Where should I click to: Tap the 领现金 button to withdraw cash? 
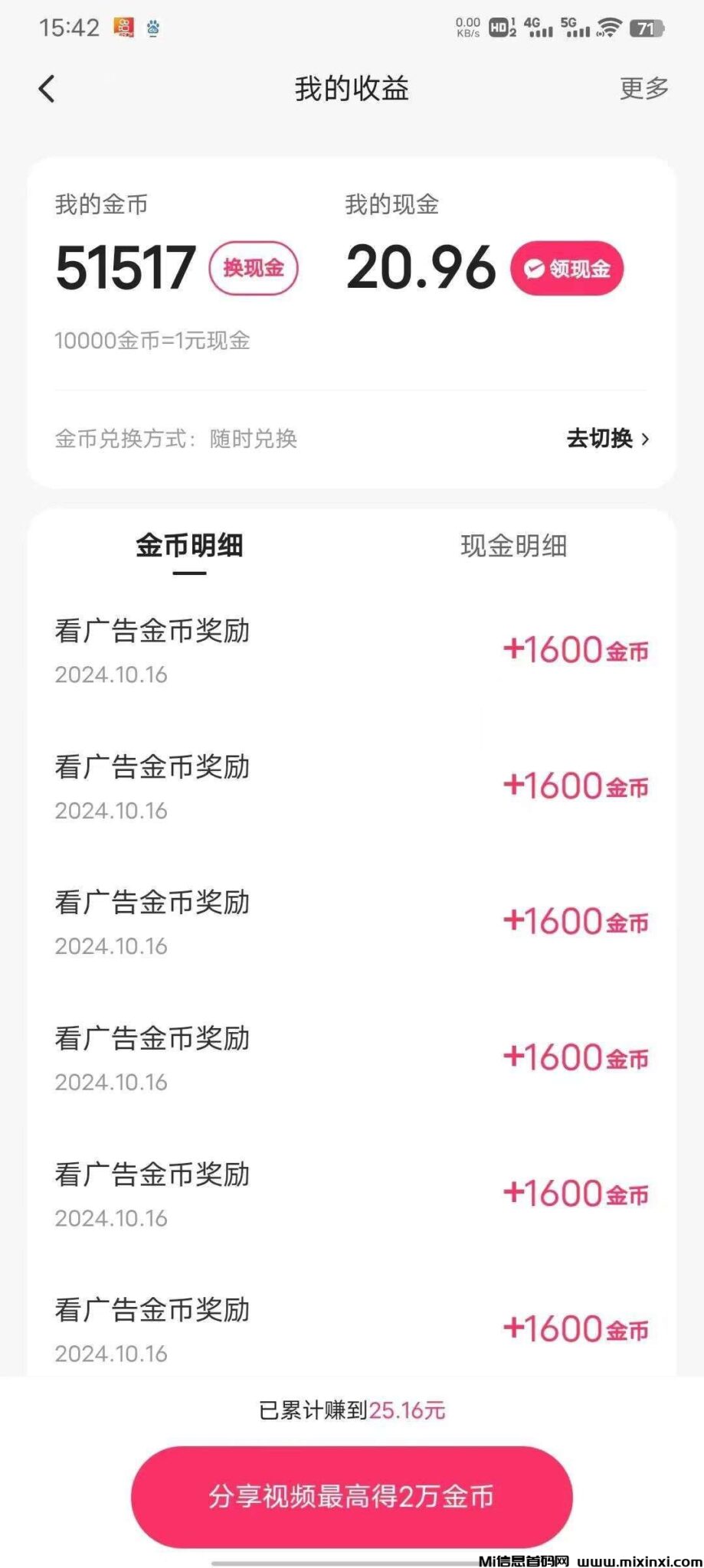coord(567,269)
